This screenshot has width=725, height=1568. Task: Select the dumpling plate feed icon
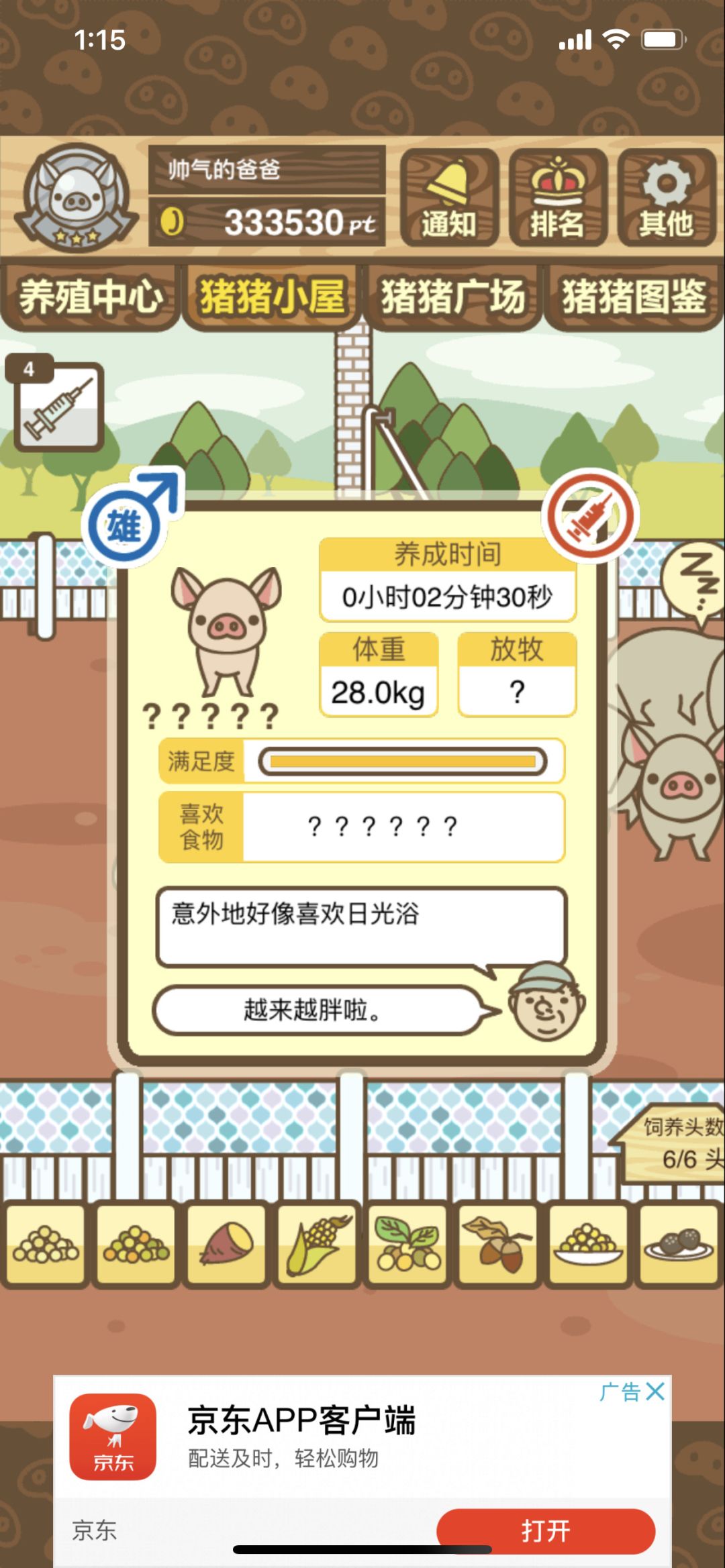pyautogui.click(x=587, y=1245)
